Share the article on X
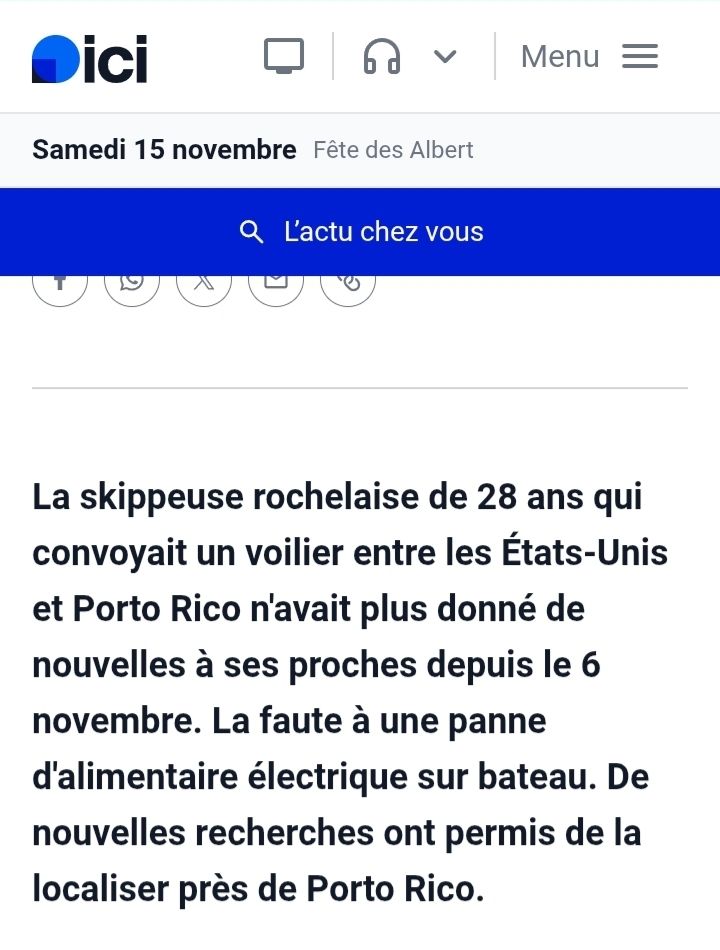 coord(204,281)
